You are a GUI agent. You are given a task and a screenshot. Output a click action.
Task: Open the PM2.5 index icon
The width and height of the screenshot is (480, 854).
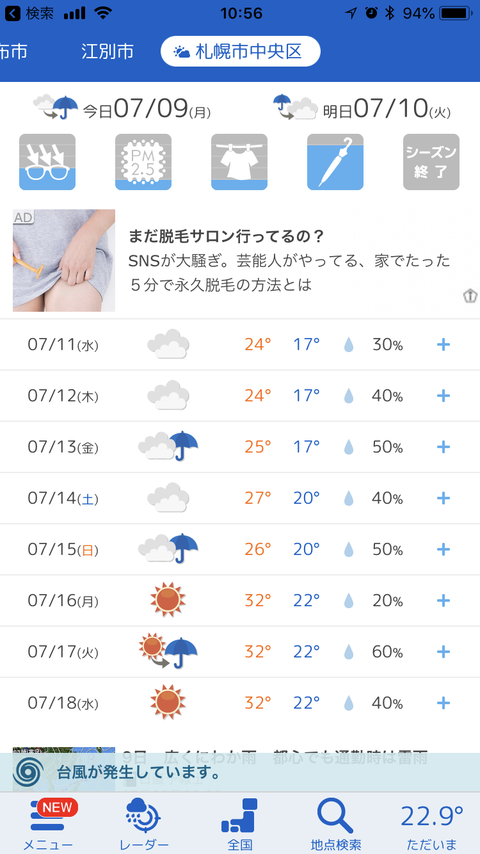pos(143,162)
